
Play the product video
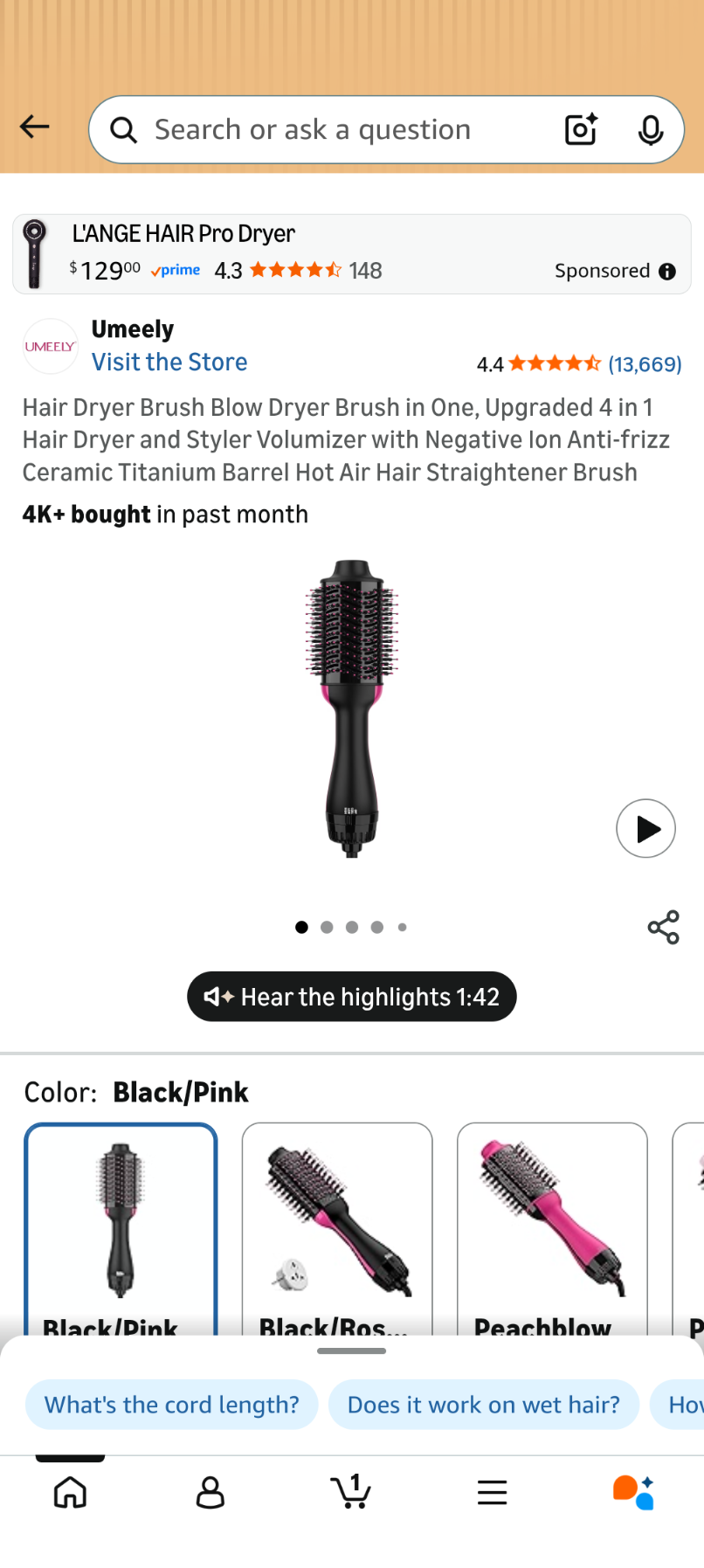[x=645, y=828]
